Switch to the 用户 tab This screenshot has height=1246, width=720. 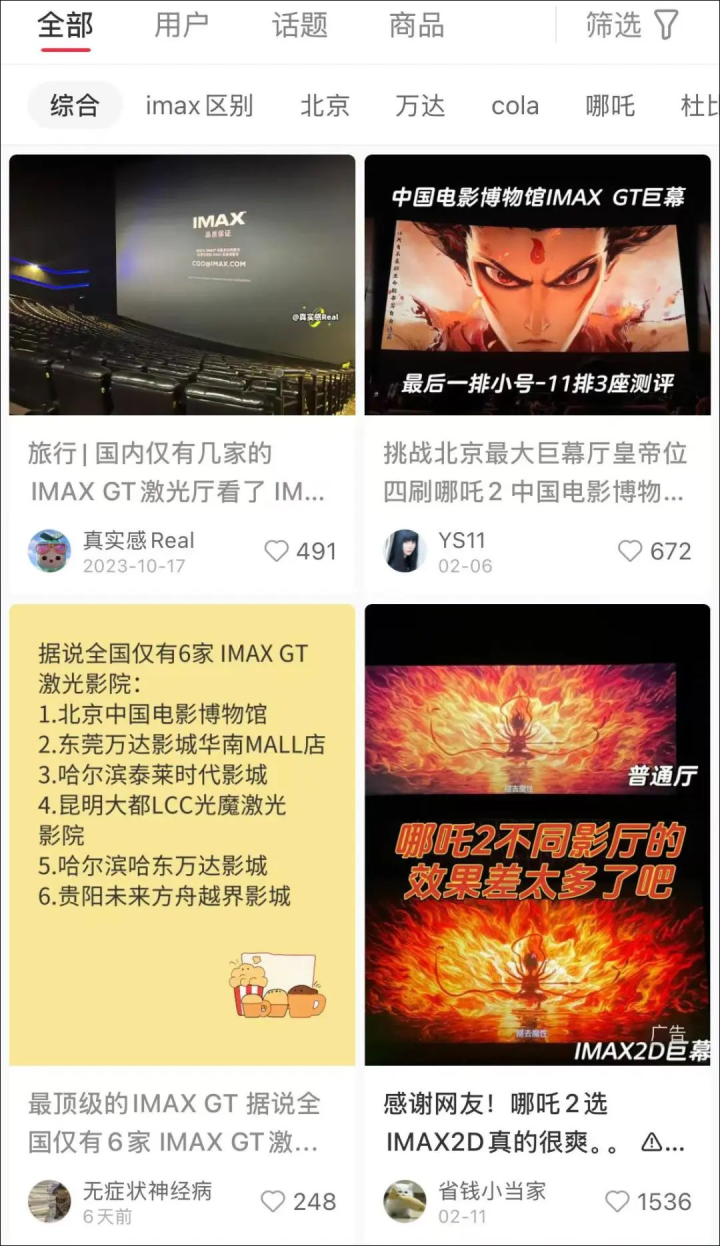click(181, 26)
